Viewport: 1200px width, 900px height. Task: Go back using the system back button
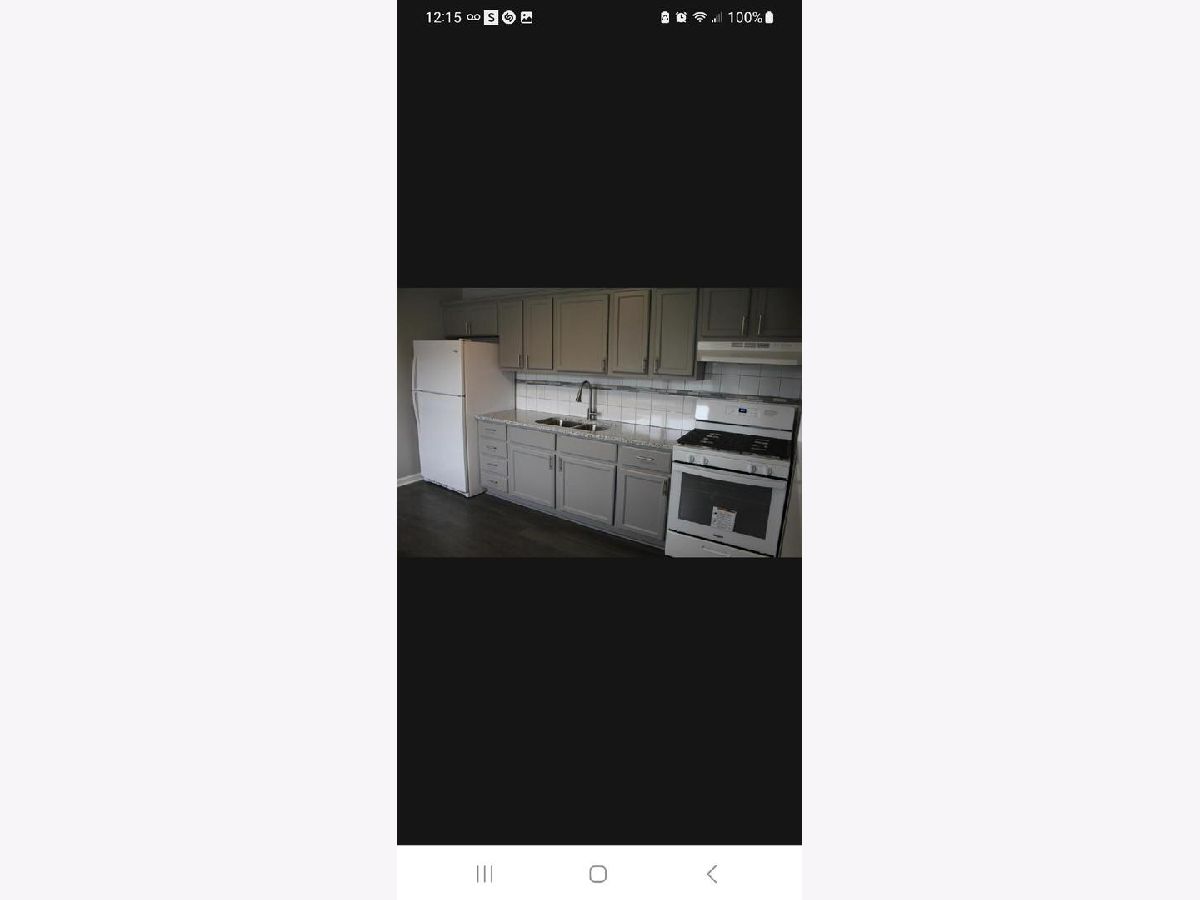711,874
